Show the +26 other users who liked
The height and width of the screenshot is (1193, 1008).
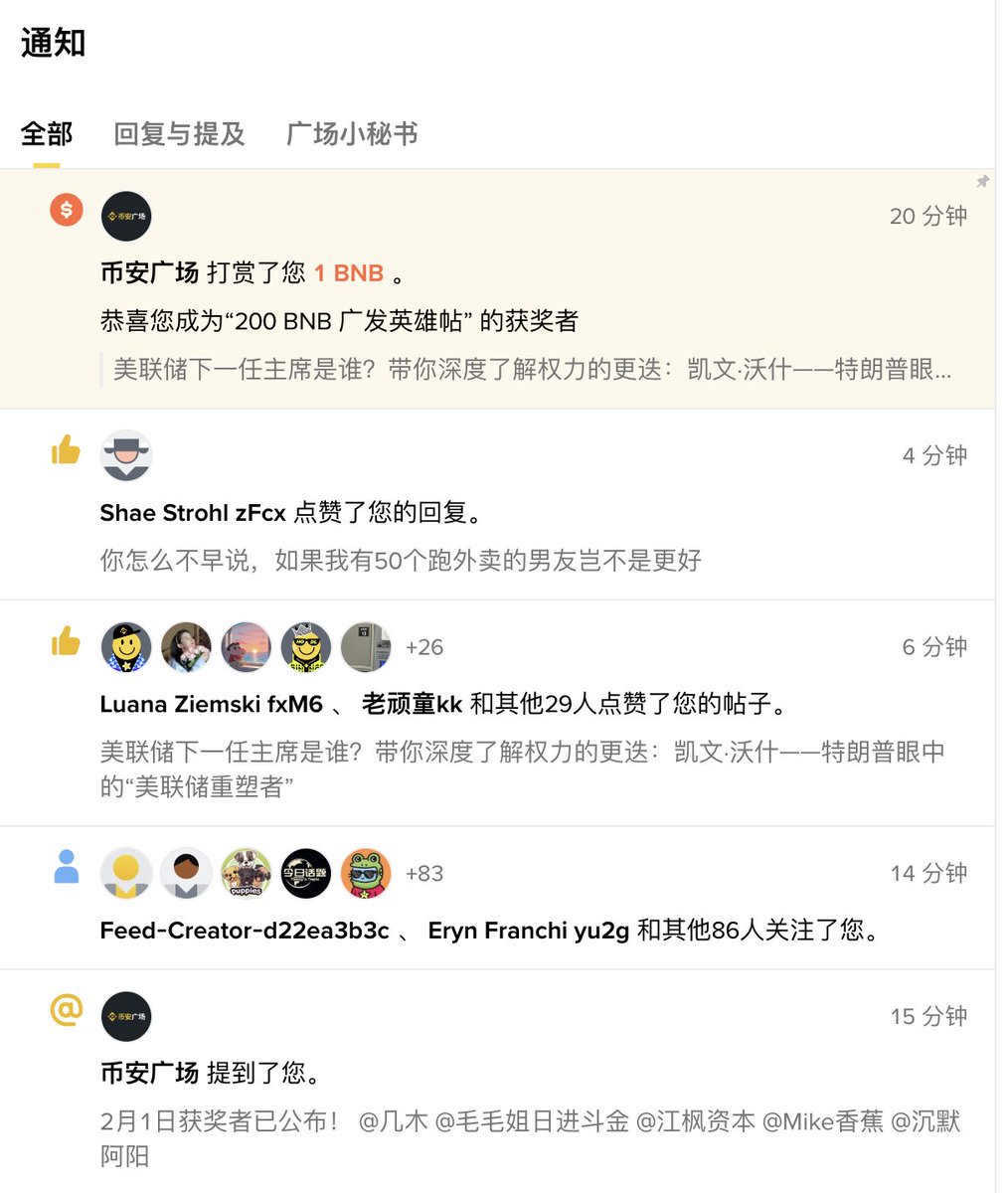pos(424,647)
